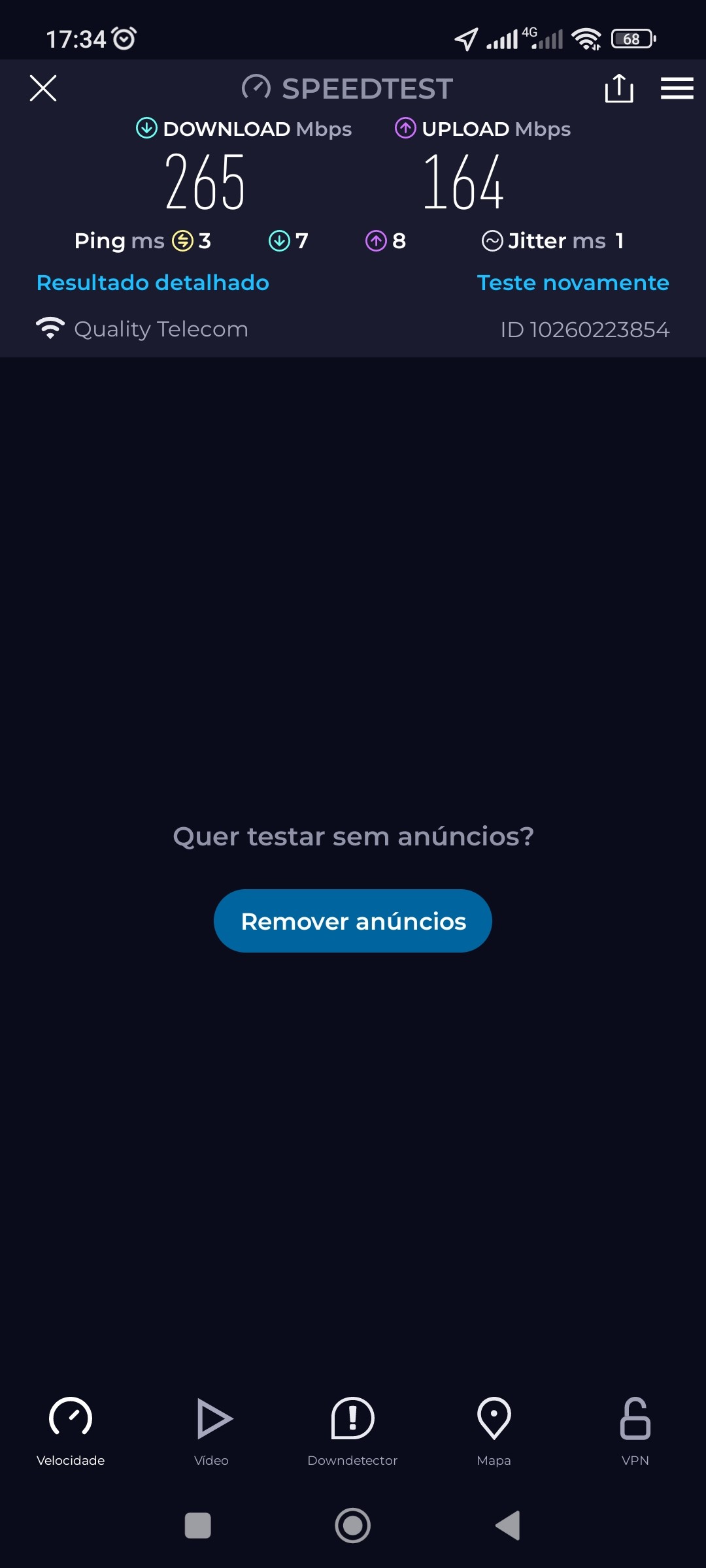Close the speedtest result screen
Screen dimensions: 706x1568
pos(43,88)
